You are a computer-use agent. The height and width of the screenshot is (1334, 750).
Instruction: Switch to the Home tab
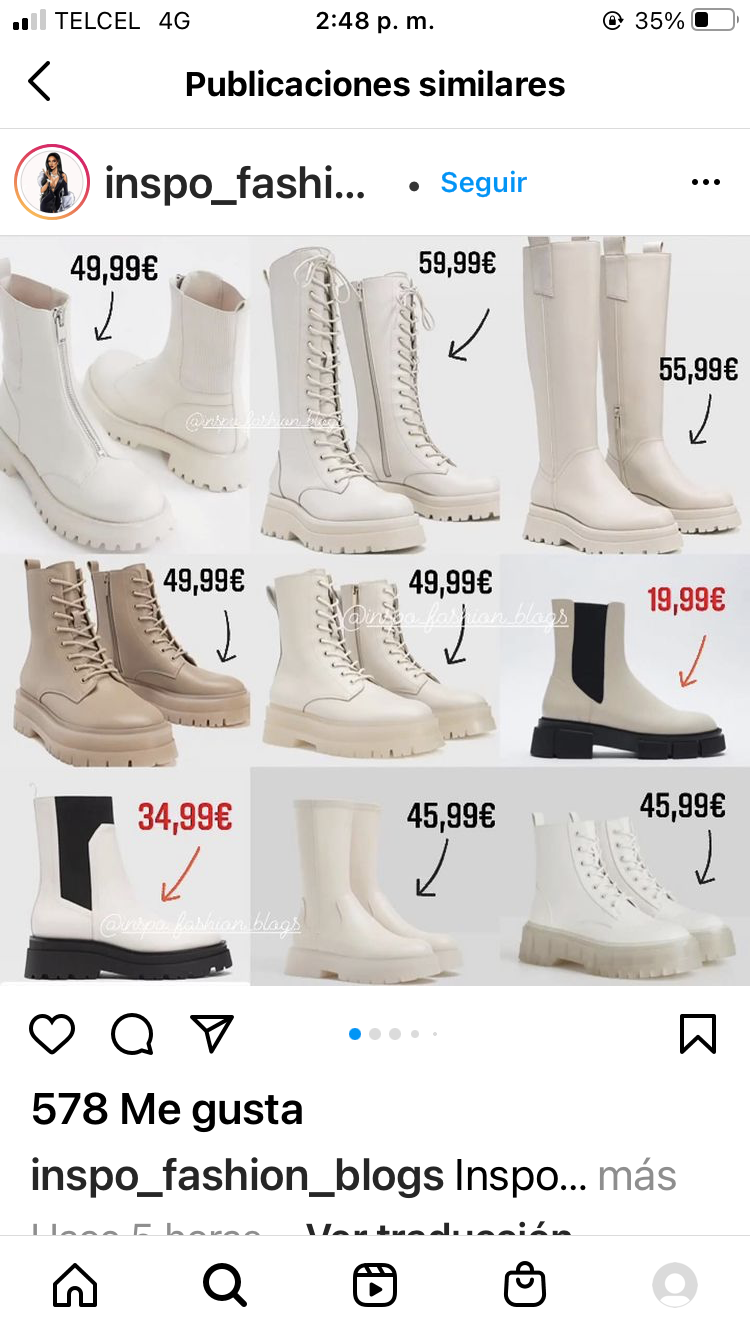(75, 1285)
